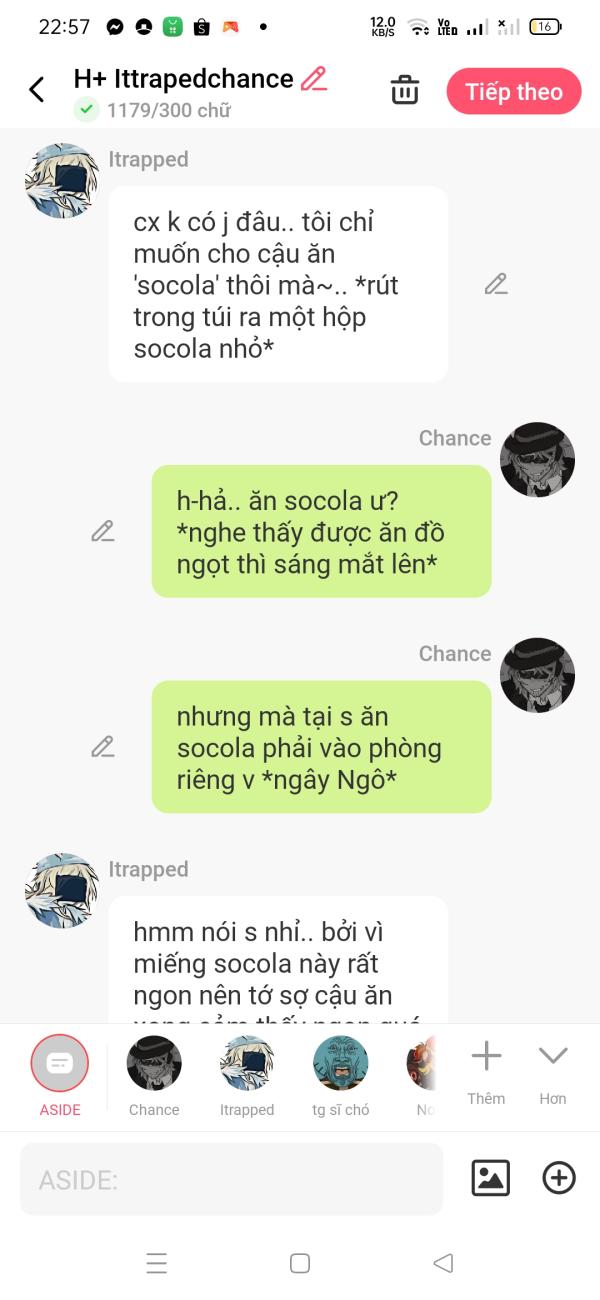Edit the story title with the pencil

[314, 79]
